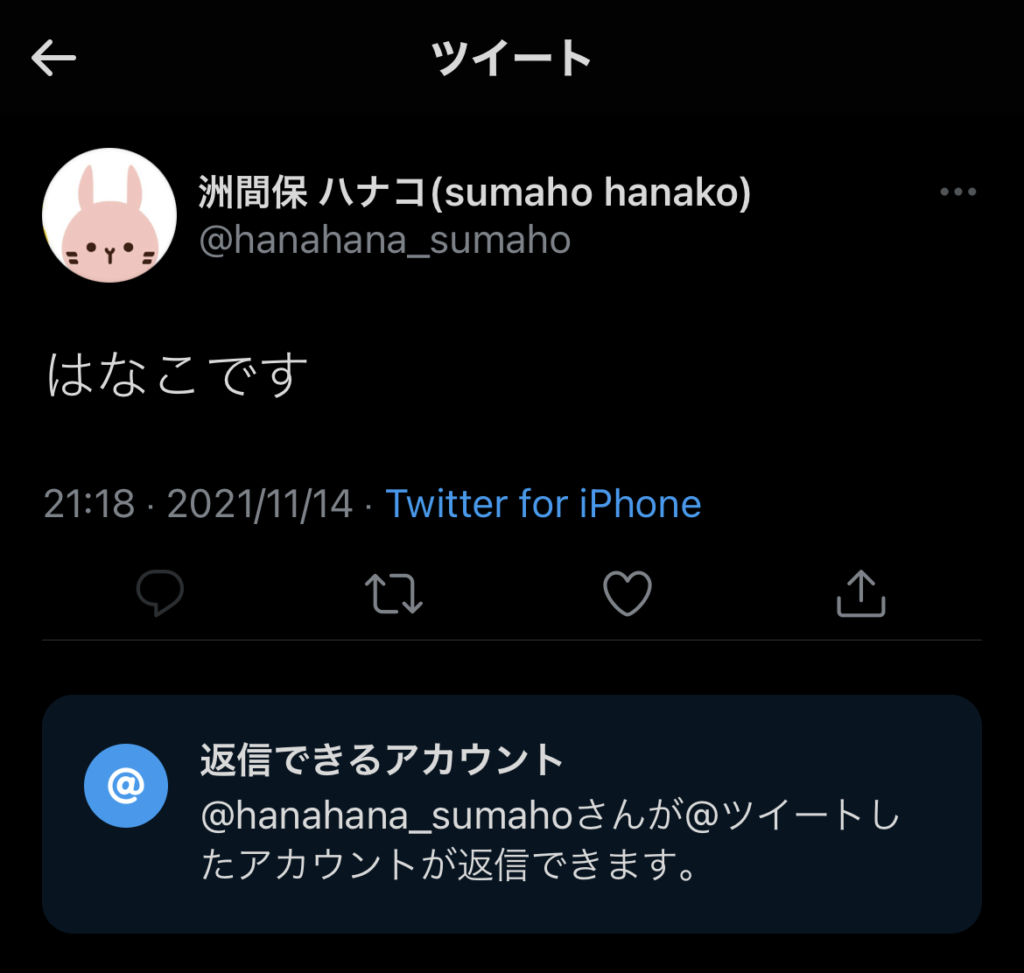Open the Twitter for iPhone link
This screenshot has width=1024, height=973.
[x=543, y=504]
